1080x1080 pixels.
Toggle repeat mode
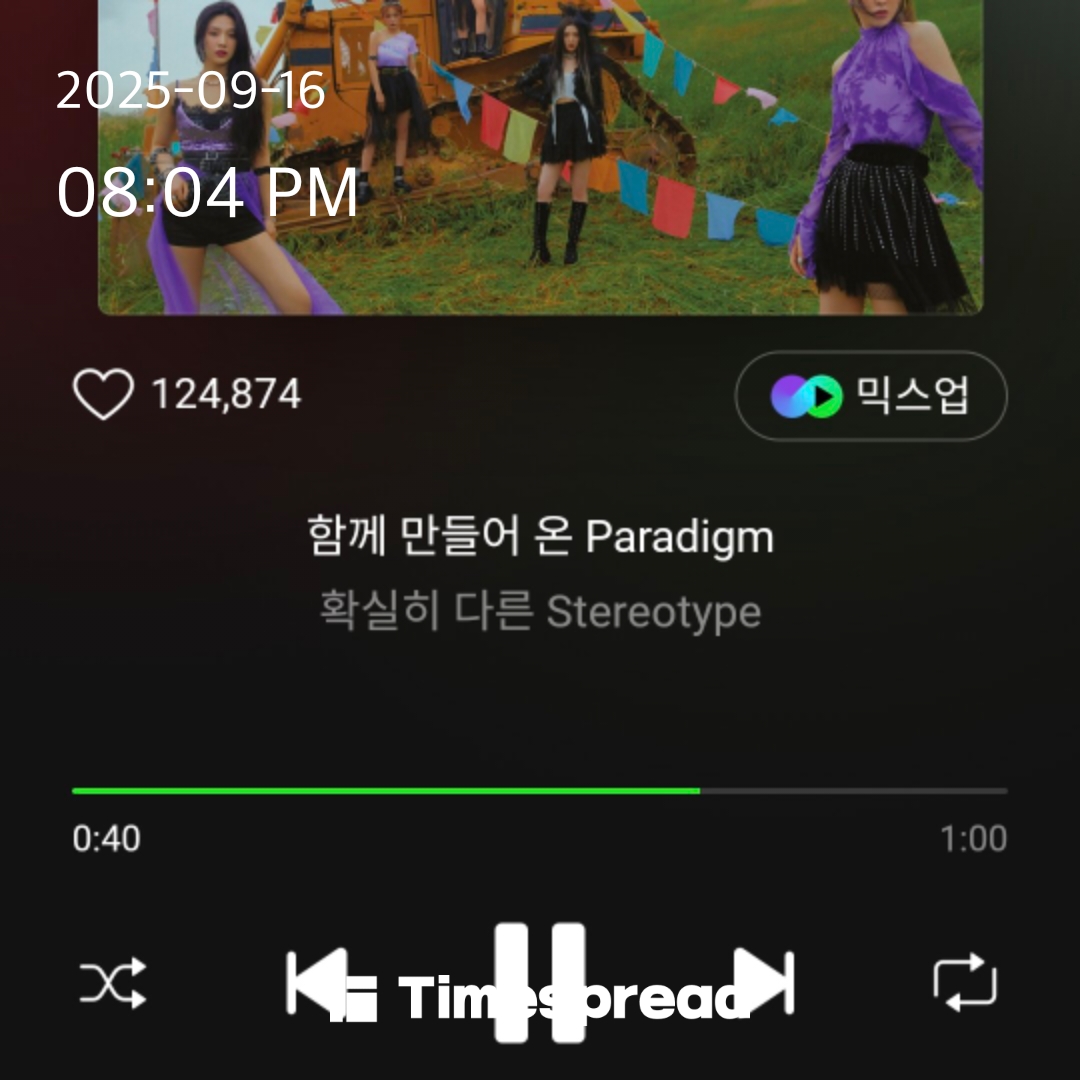pos(965,983)
